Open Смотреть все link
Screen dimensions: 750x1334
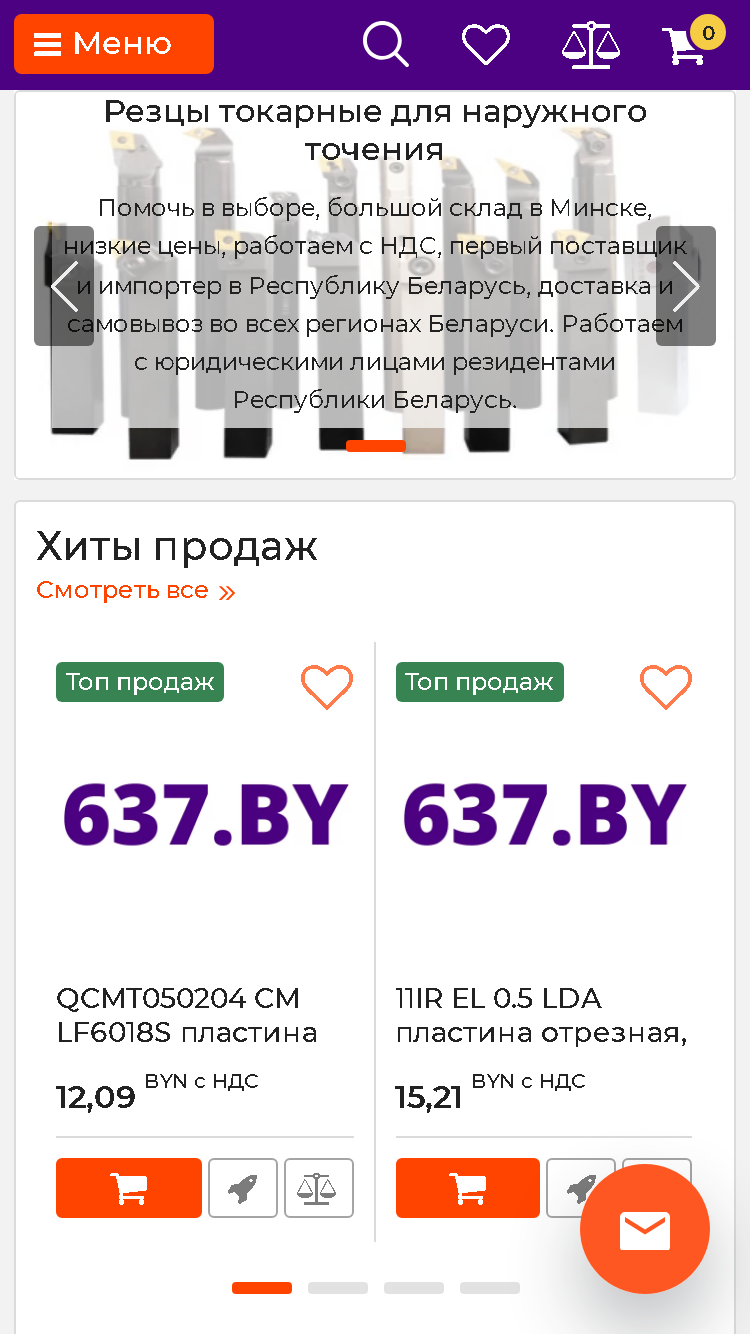[x=135, y=590]
